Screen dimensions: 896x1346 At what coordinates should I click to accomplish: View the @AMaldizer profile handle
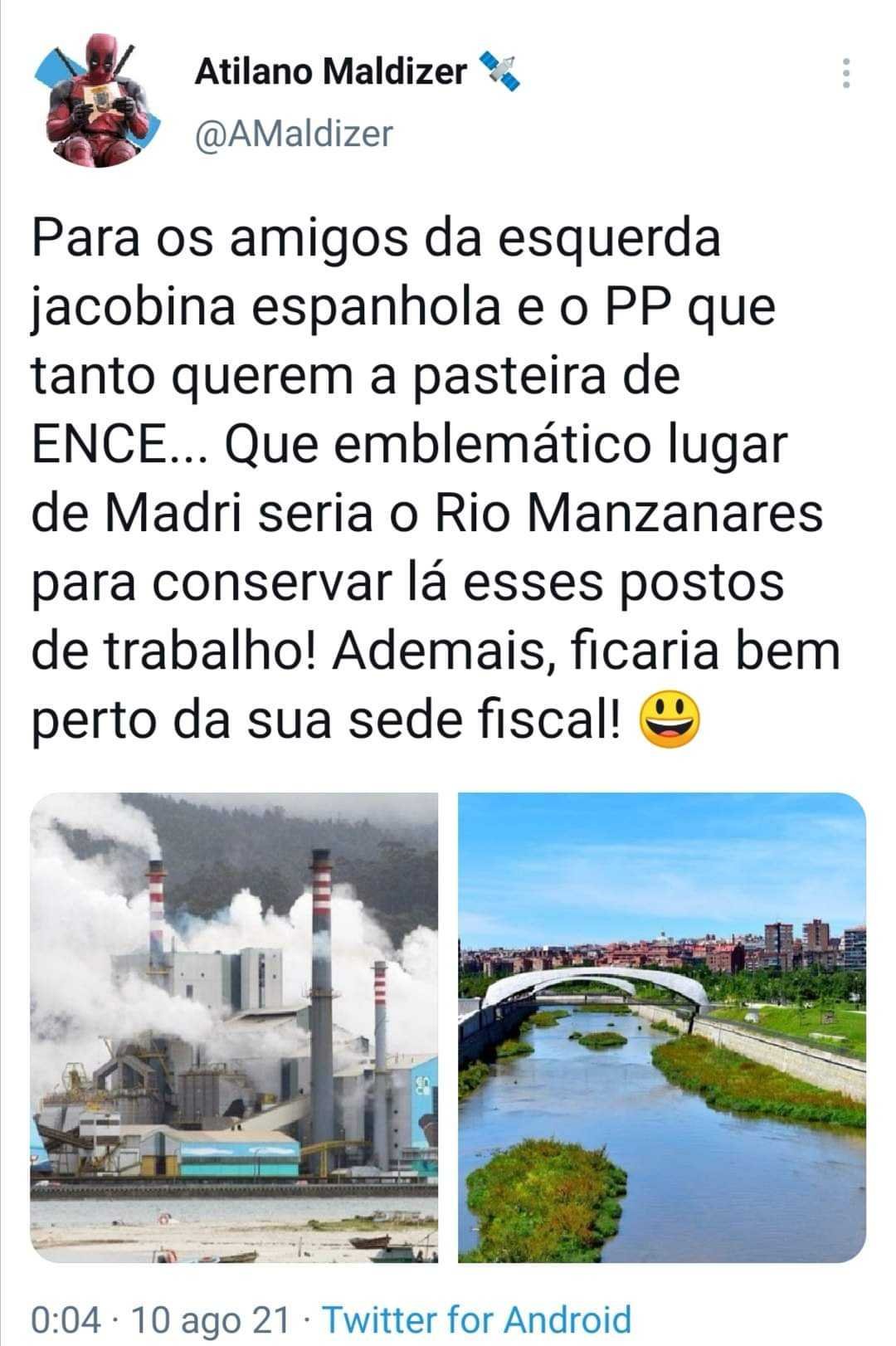(x=294, y=134)
